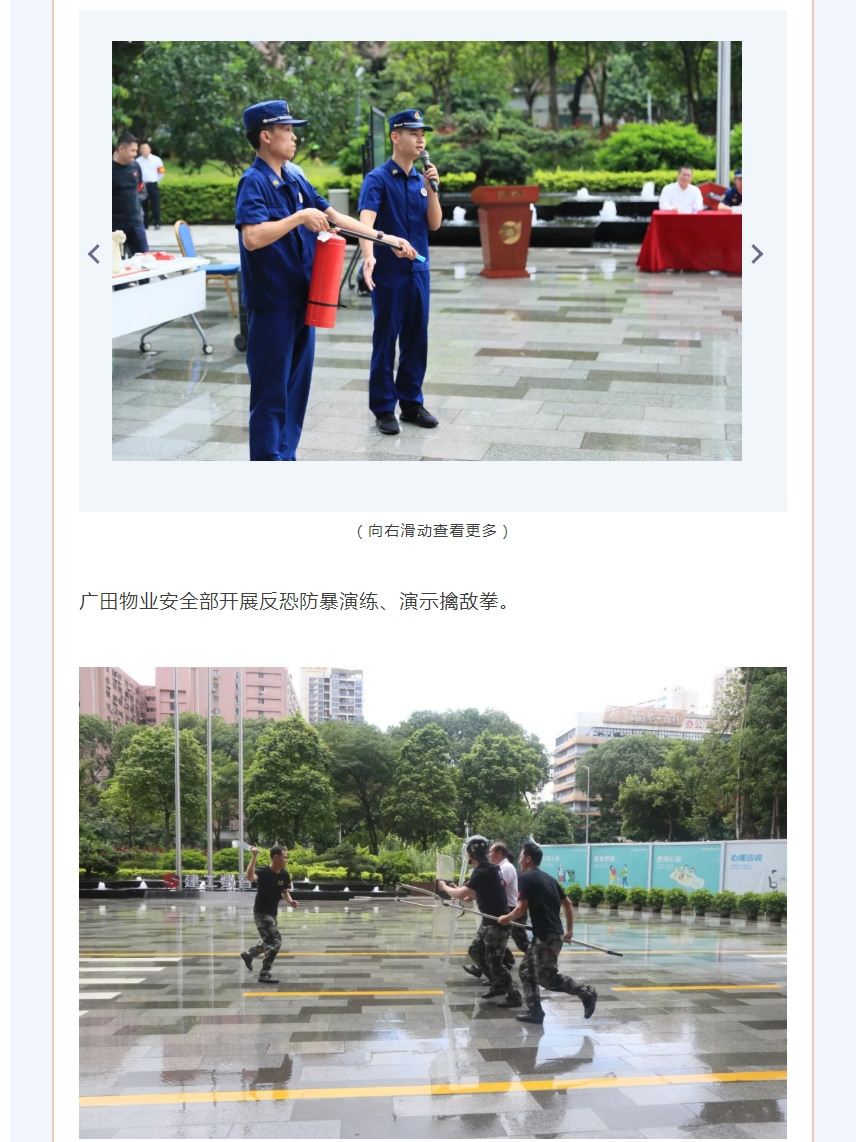867x1142 pixels.
Task: Open the firefighter extinguisher demo photo
Action: coord(427,250)
